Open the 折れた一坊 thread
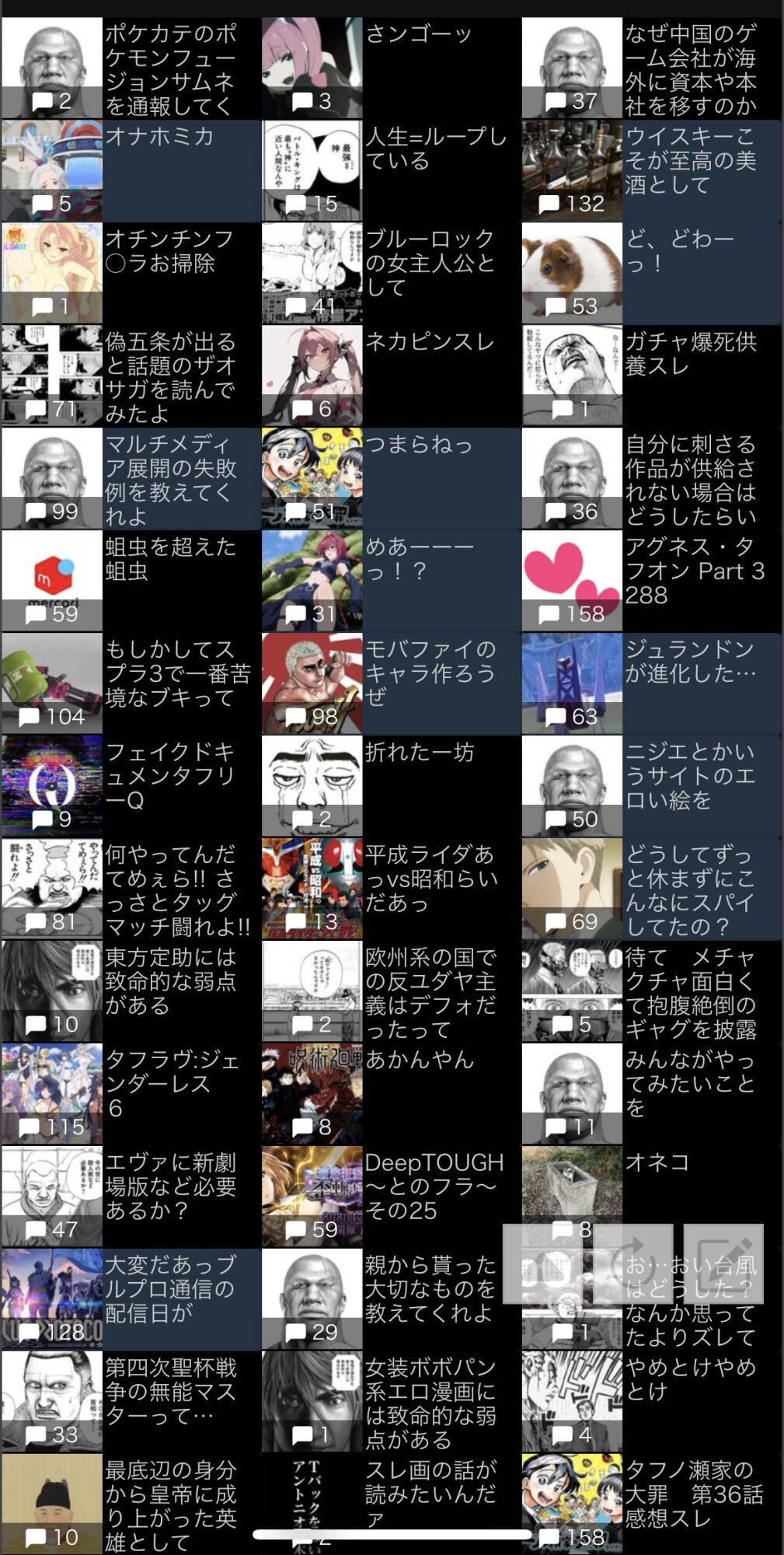This screenshot has height=1555, width=784. (391, 787)
